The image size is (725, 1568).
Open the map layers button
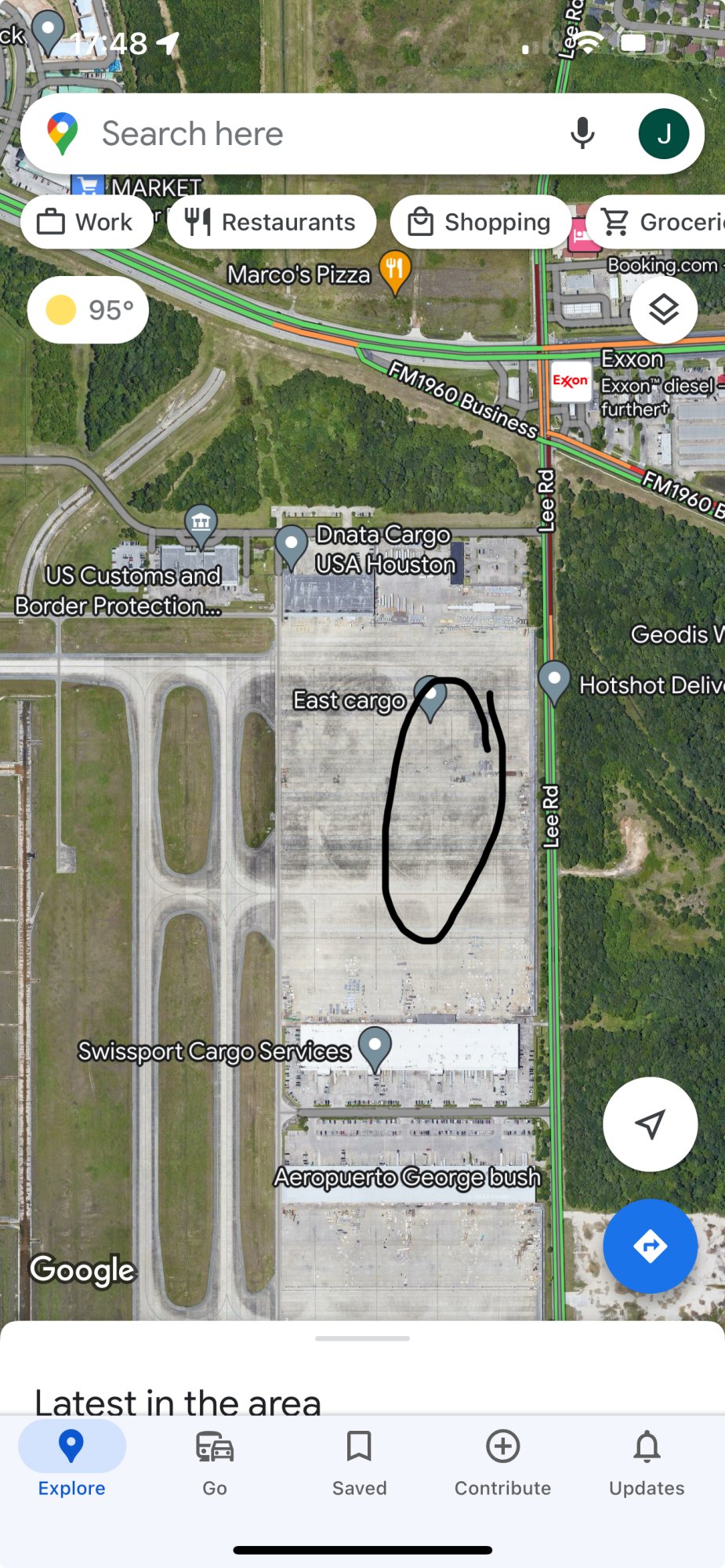[x=663, y=310]
